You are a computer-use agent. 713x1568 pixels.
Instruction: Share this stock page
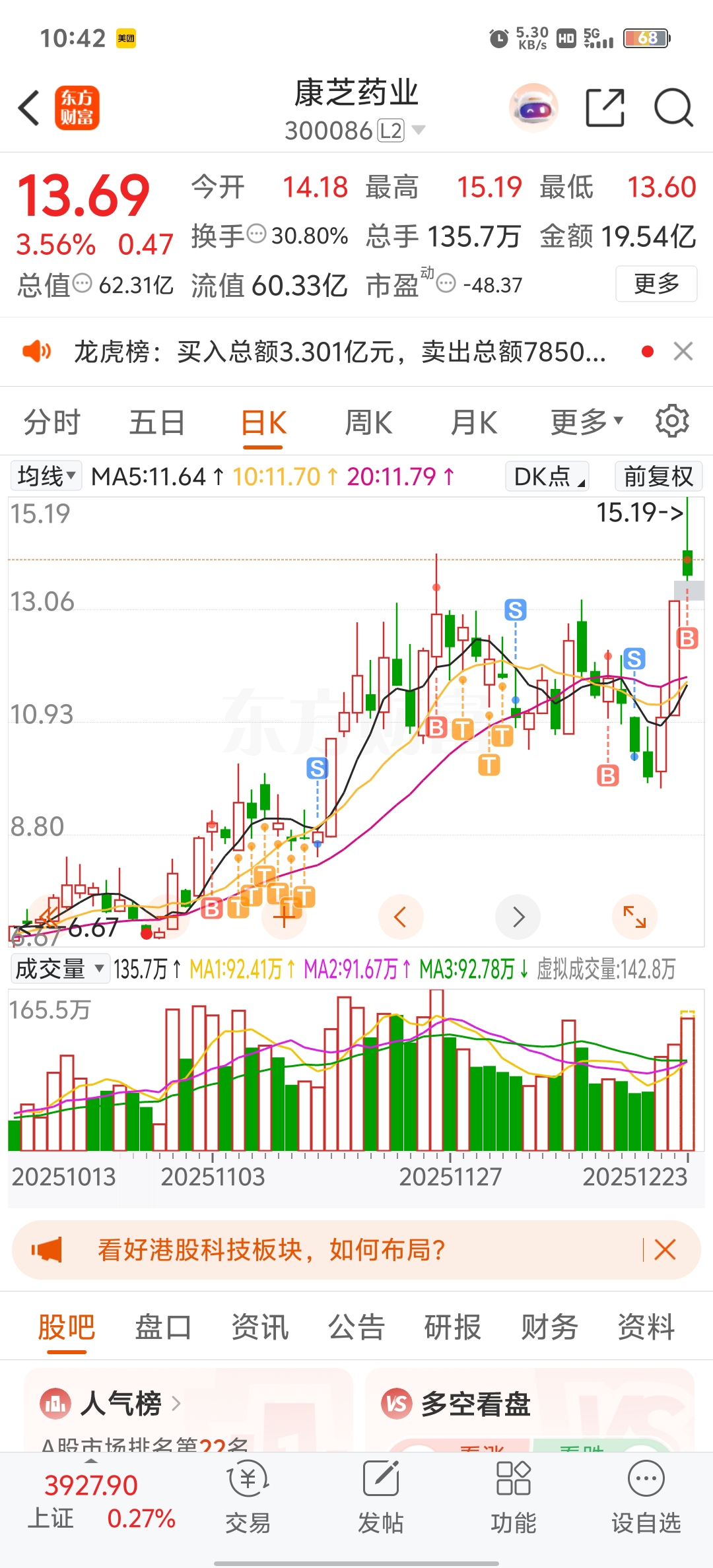605,108
